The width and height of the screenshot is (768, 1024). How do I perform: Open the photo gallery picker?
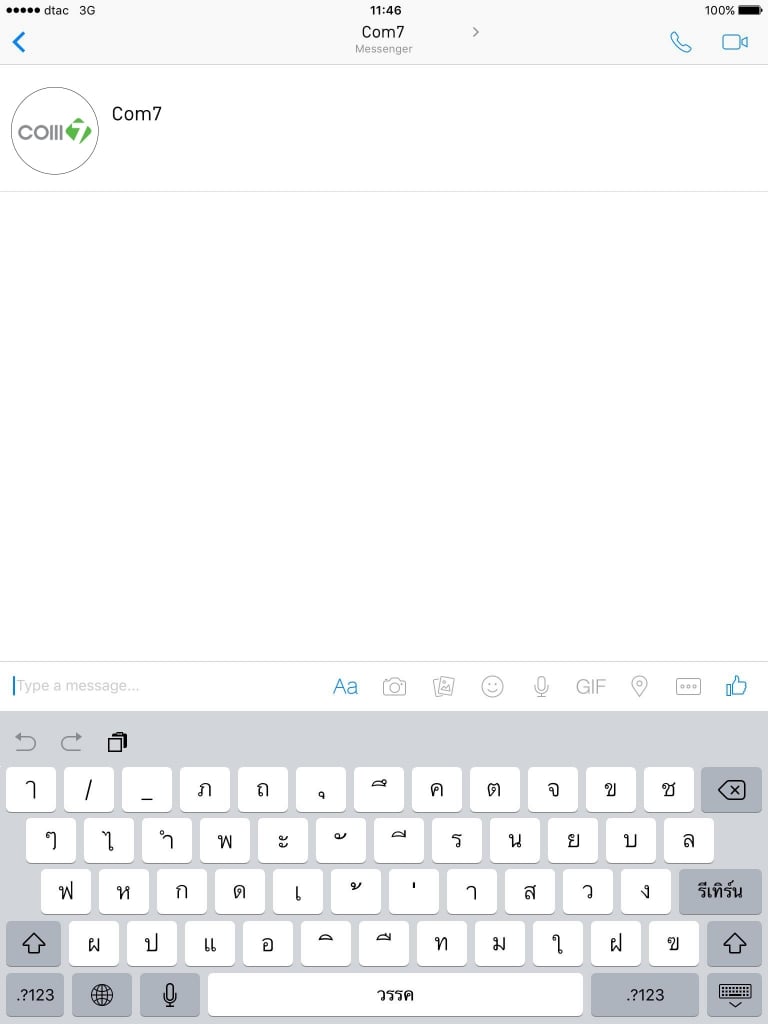pos(444,686)
